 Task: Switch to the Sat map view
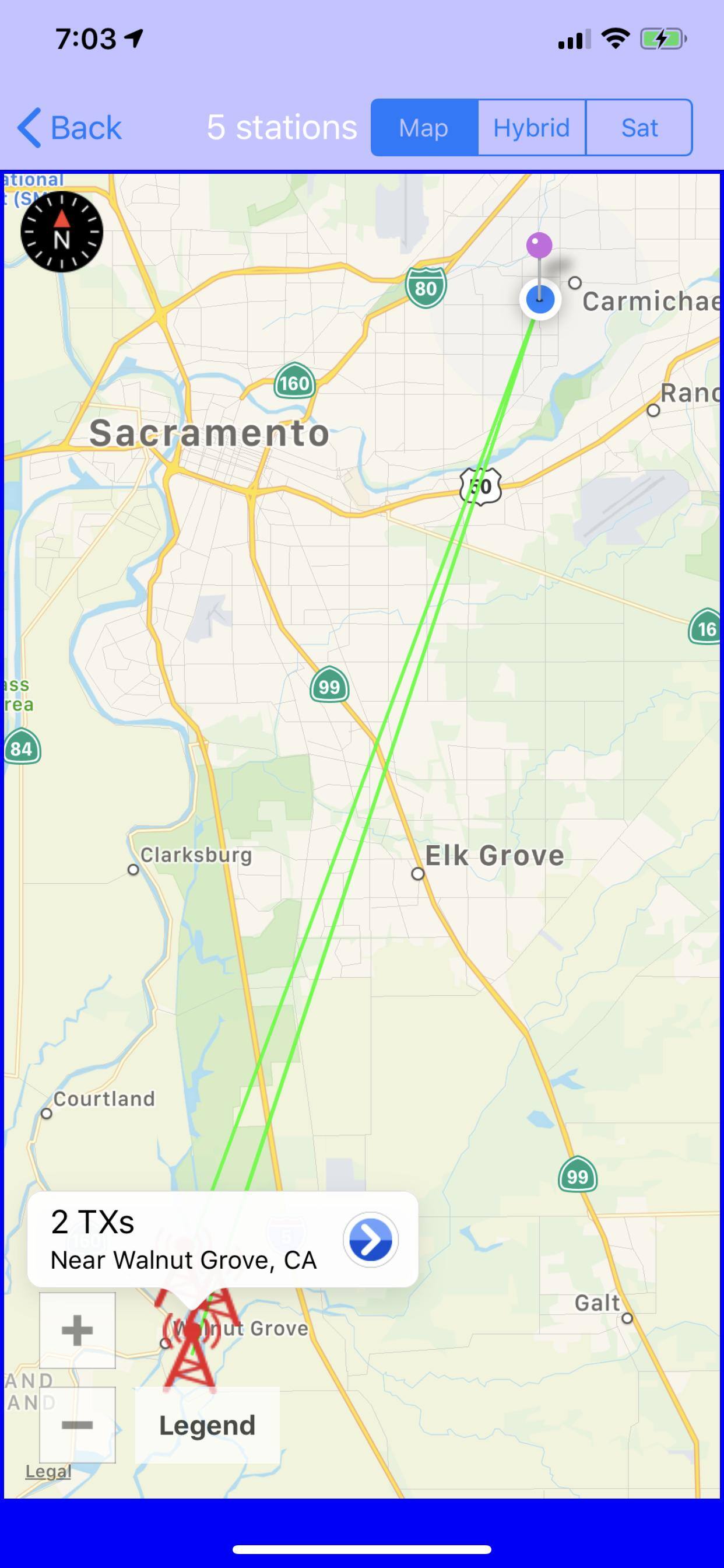tap(639, 128)
